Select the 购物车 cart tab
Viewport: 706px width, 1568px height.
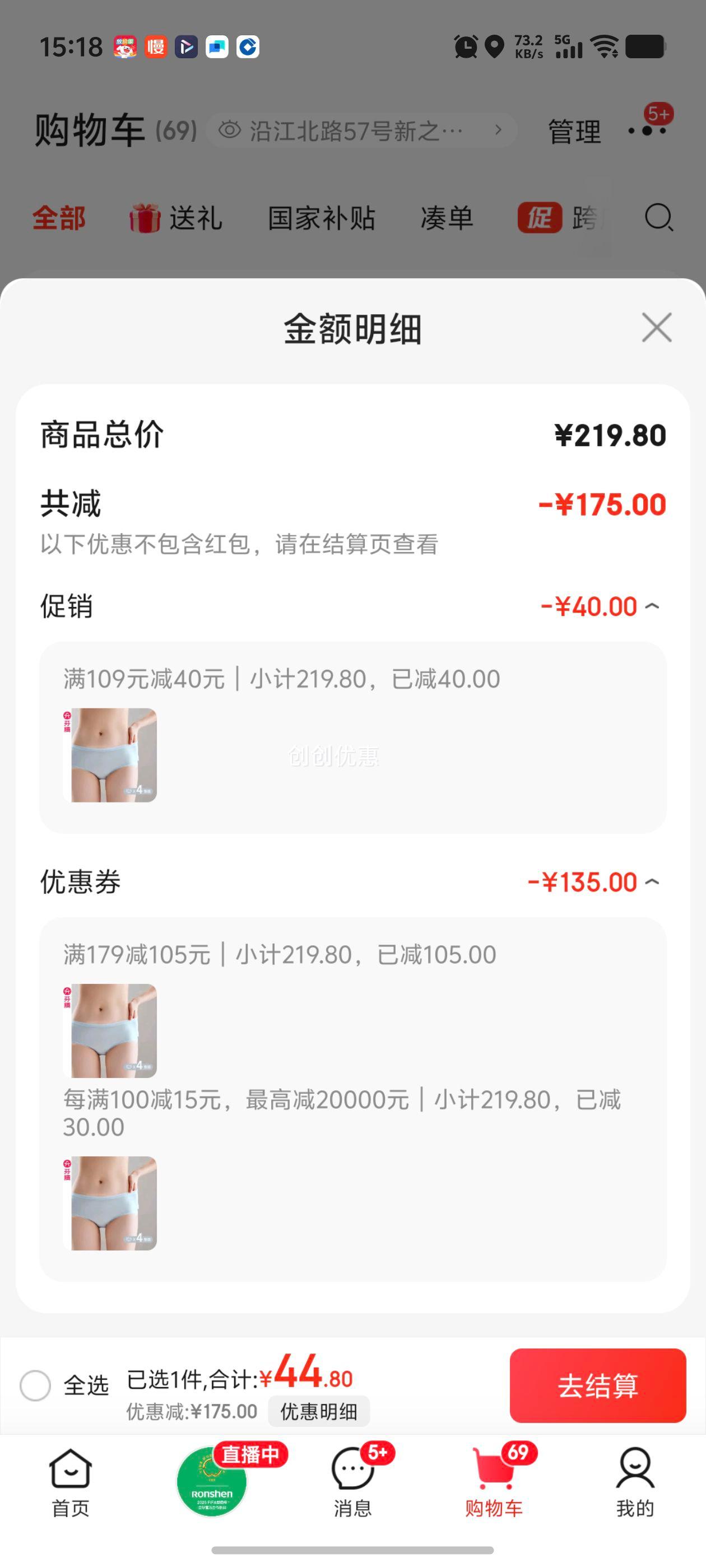click(494, 1482)
